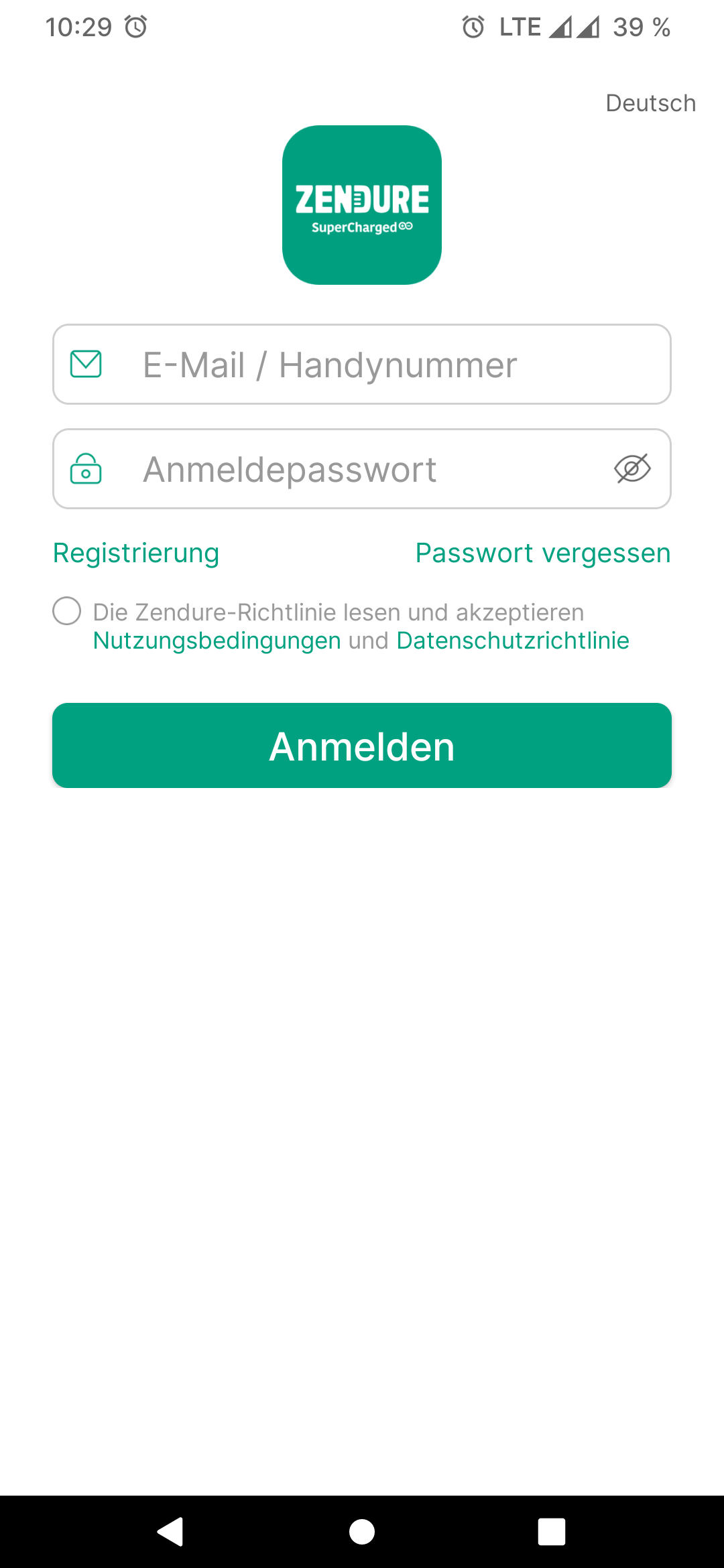Toggle password visibility eye icon
724x1568 pixels.
point(632,468)
